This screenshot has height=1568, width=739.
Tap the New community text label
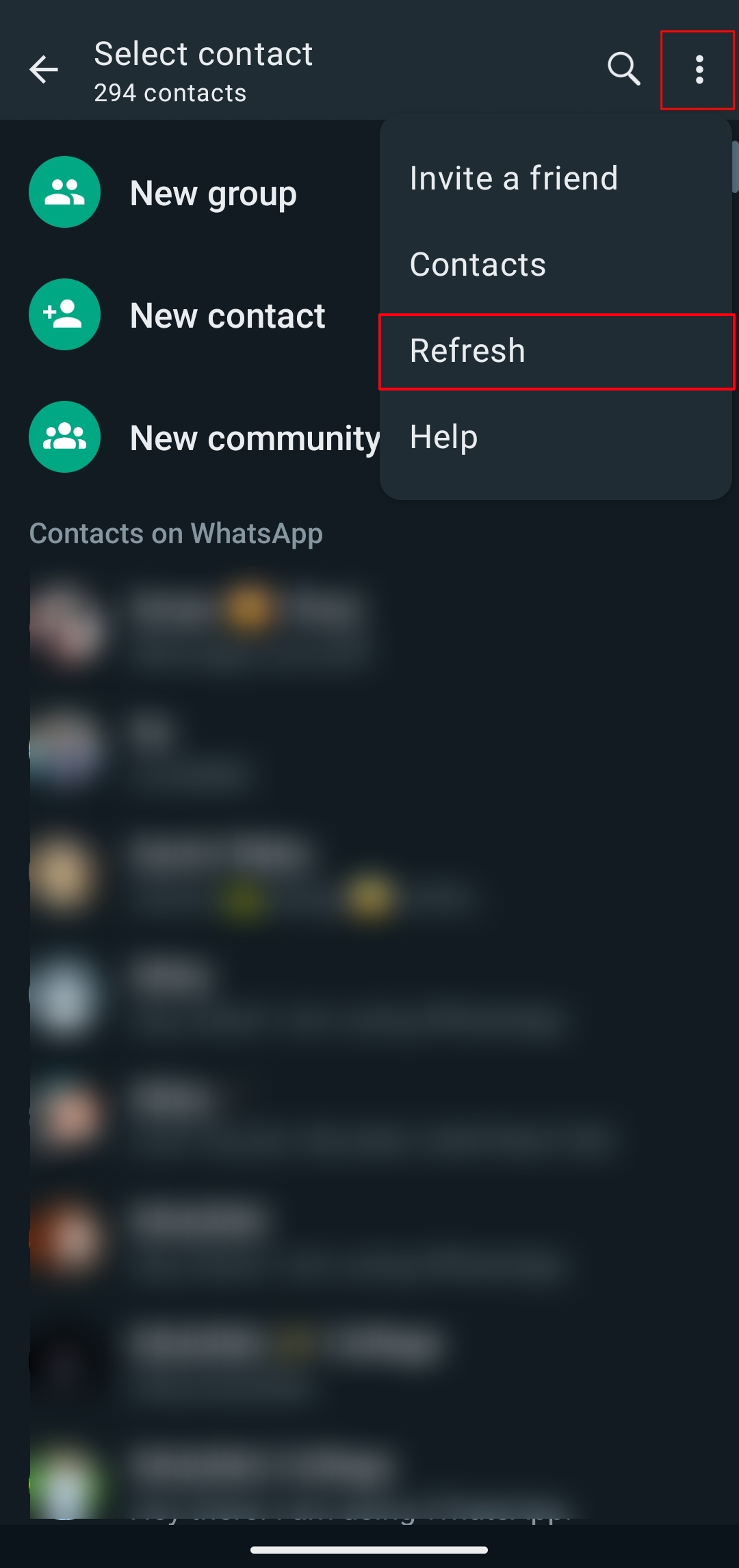tap(255, 438)
